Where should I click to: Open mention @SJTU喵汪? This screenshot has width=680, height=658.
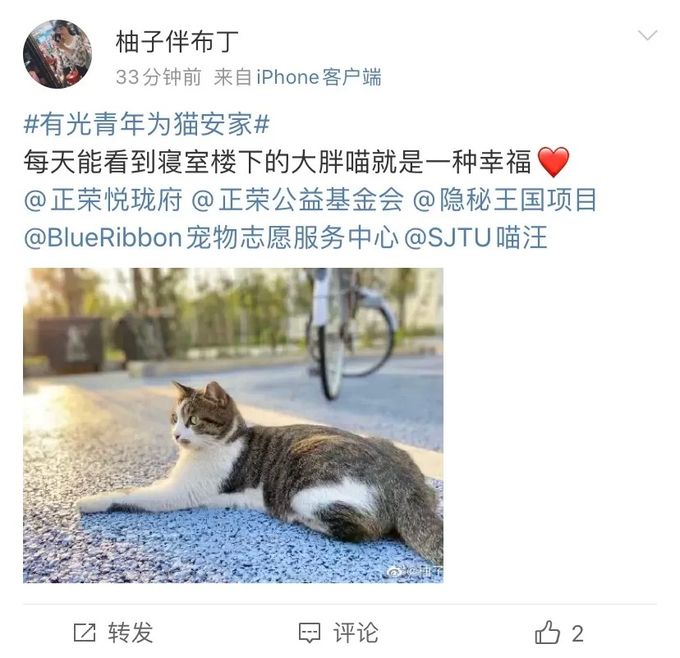click(474, 238)
